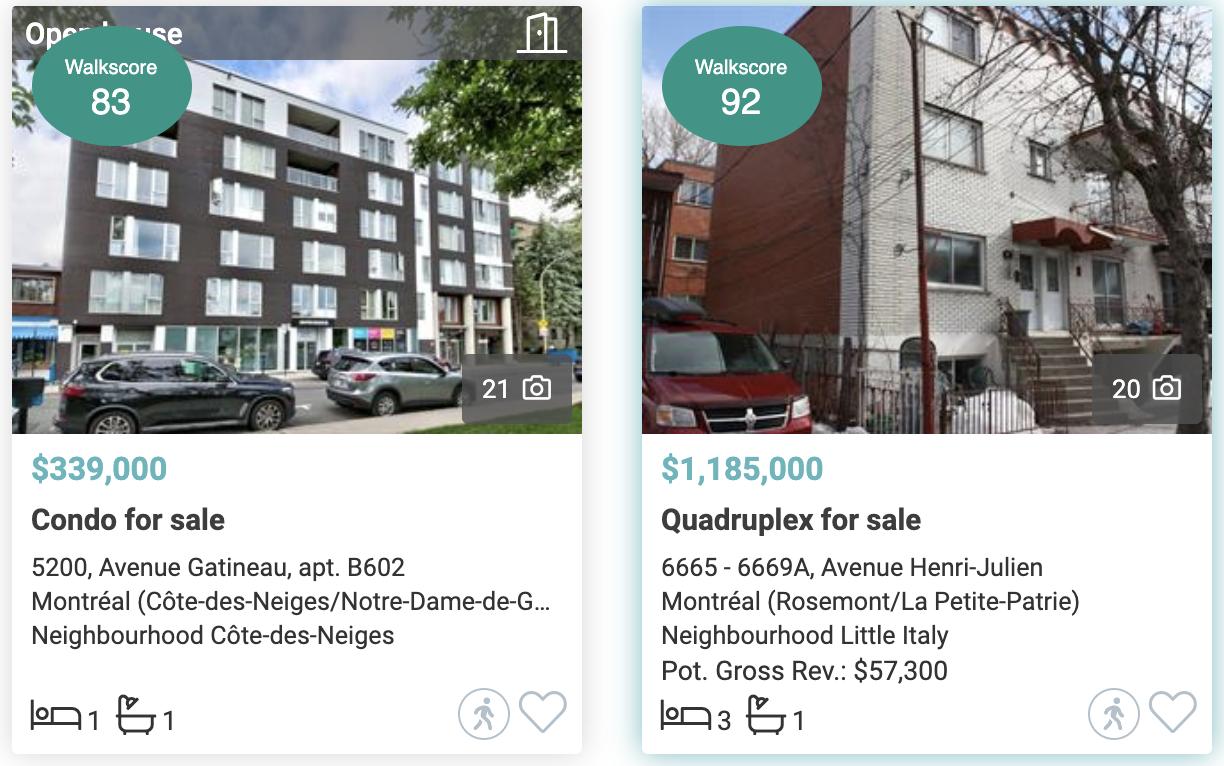
Task: Tap the walking icon on the quadruplex card
Action: click(1114, 715)
